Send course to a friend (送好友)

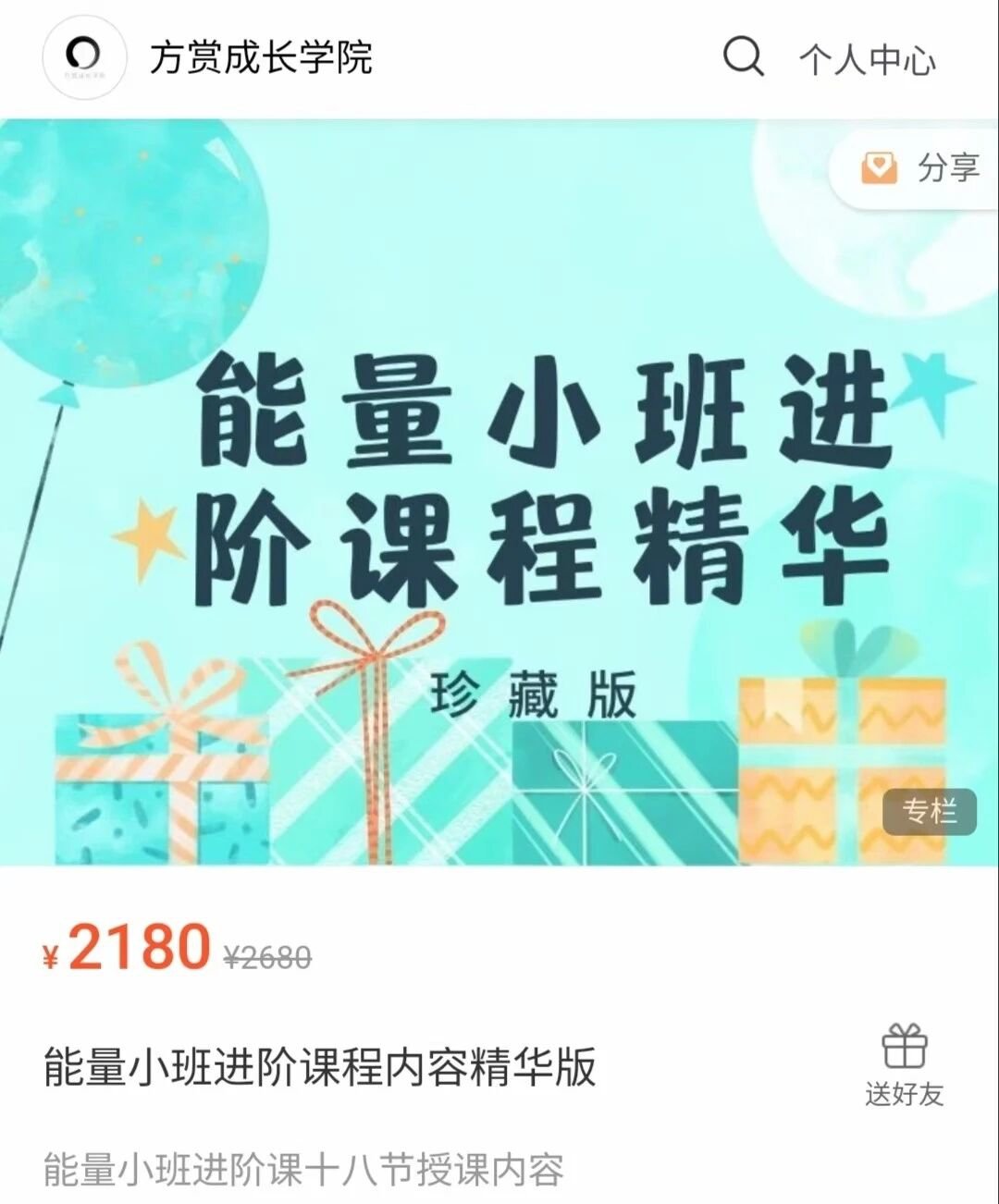point(904,1065)
